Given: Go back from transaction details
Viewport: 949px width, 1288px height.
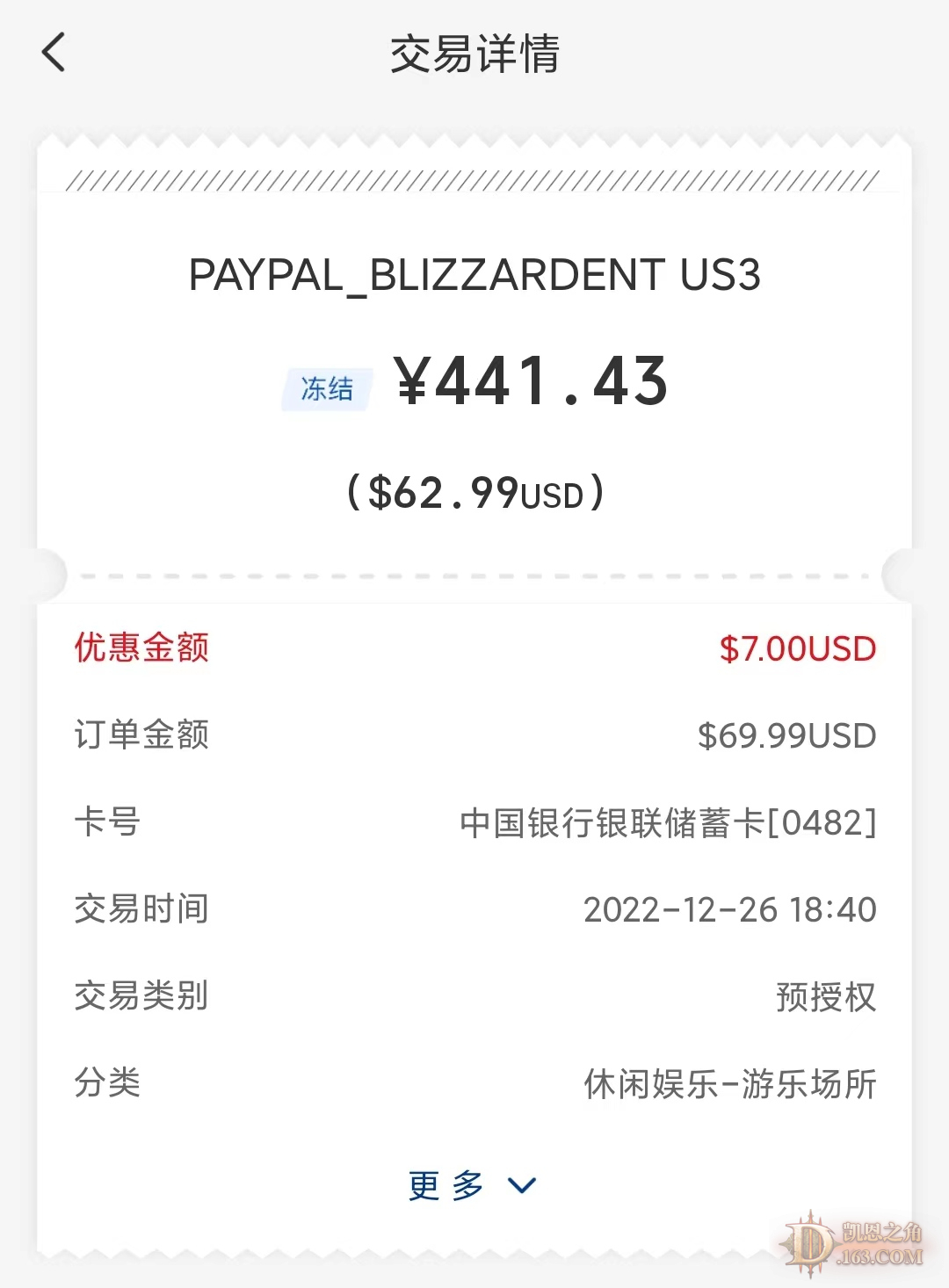Looking at the screenshot, I should (x=54, y=53).
